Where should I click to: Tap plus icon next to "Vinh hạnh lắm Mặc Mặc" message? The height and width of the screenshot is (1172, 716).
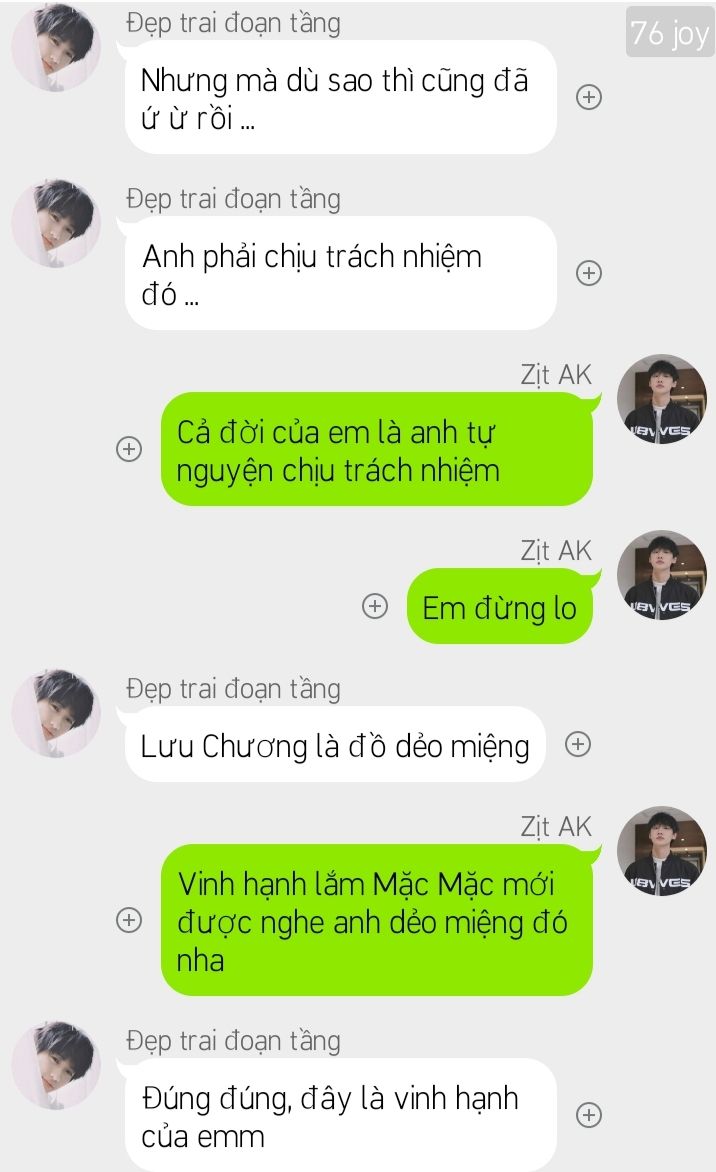tap(129, 919)
